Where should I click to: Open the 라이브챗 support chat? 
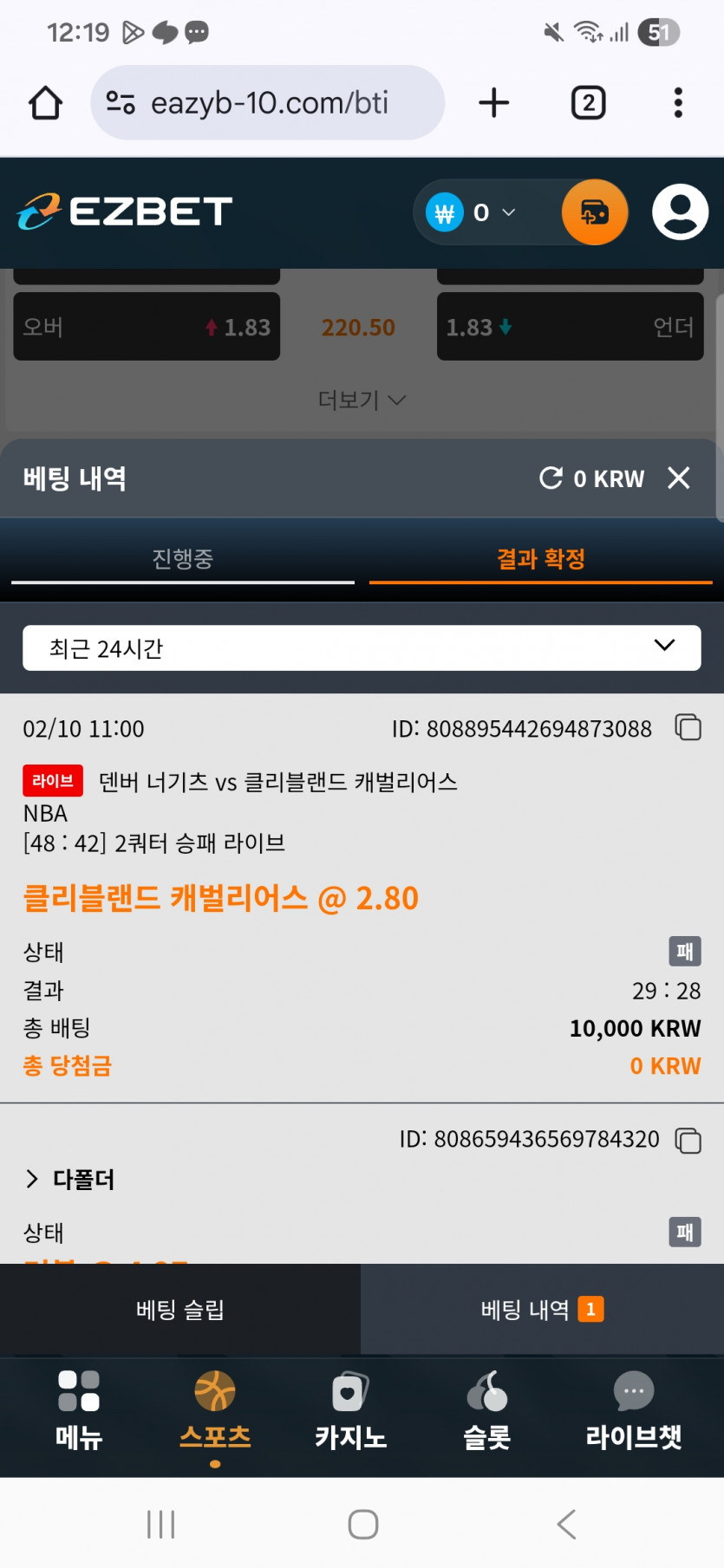(x=634, y=1411)
